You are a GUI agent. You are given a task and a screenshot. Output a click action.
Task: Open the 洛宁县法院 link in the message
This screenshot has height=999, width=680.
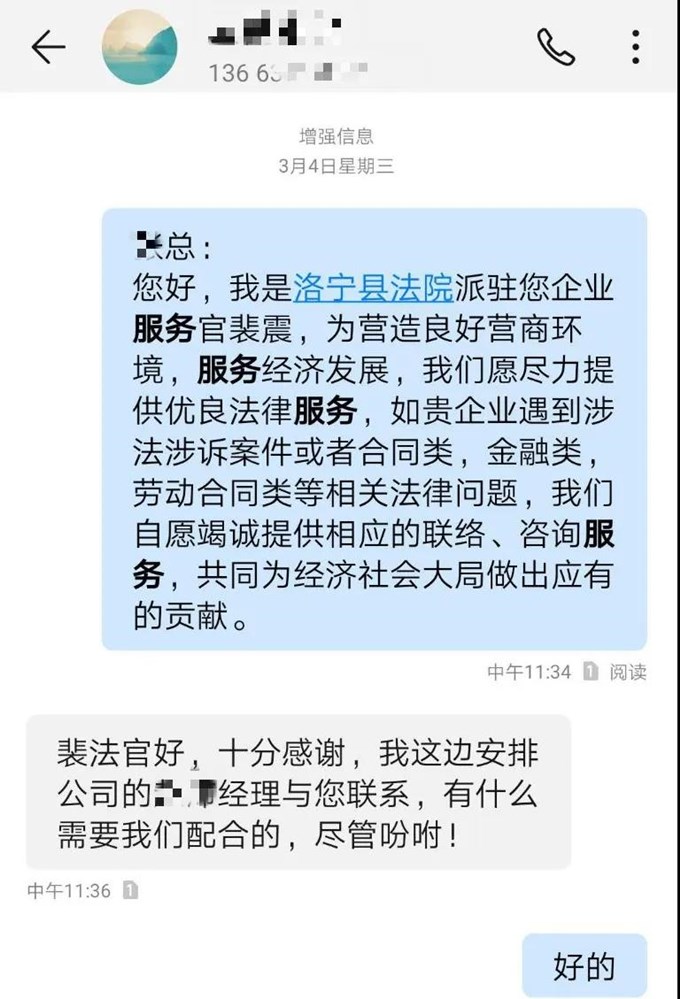coord(373,287)
